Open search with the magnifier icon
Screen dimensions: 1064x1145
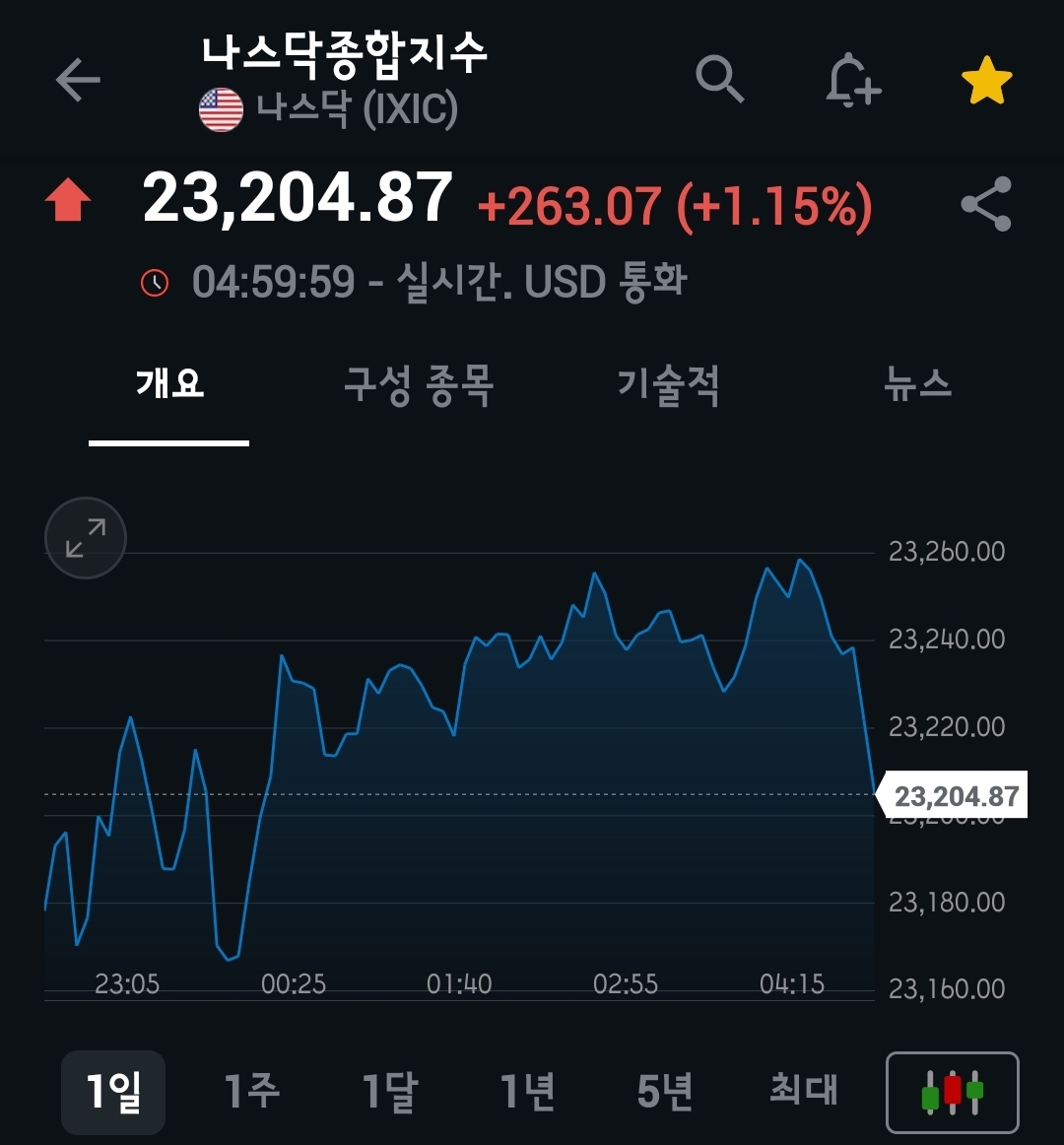(719, 79)
